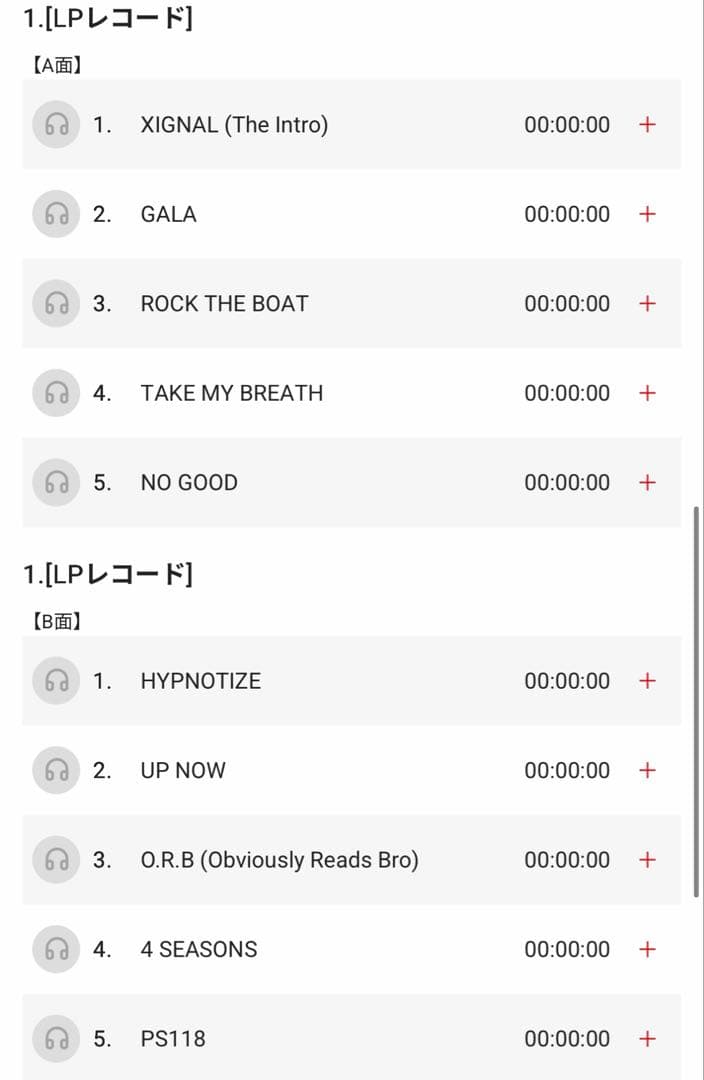The height and width of the screenshot is (1080, 704).
Task: Play the preview of XIGNAL (The Intro)
Action: 56,125
